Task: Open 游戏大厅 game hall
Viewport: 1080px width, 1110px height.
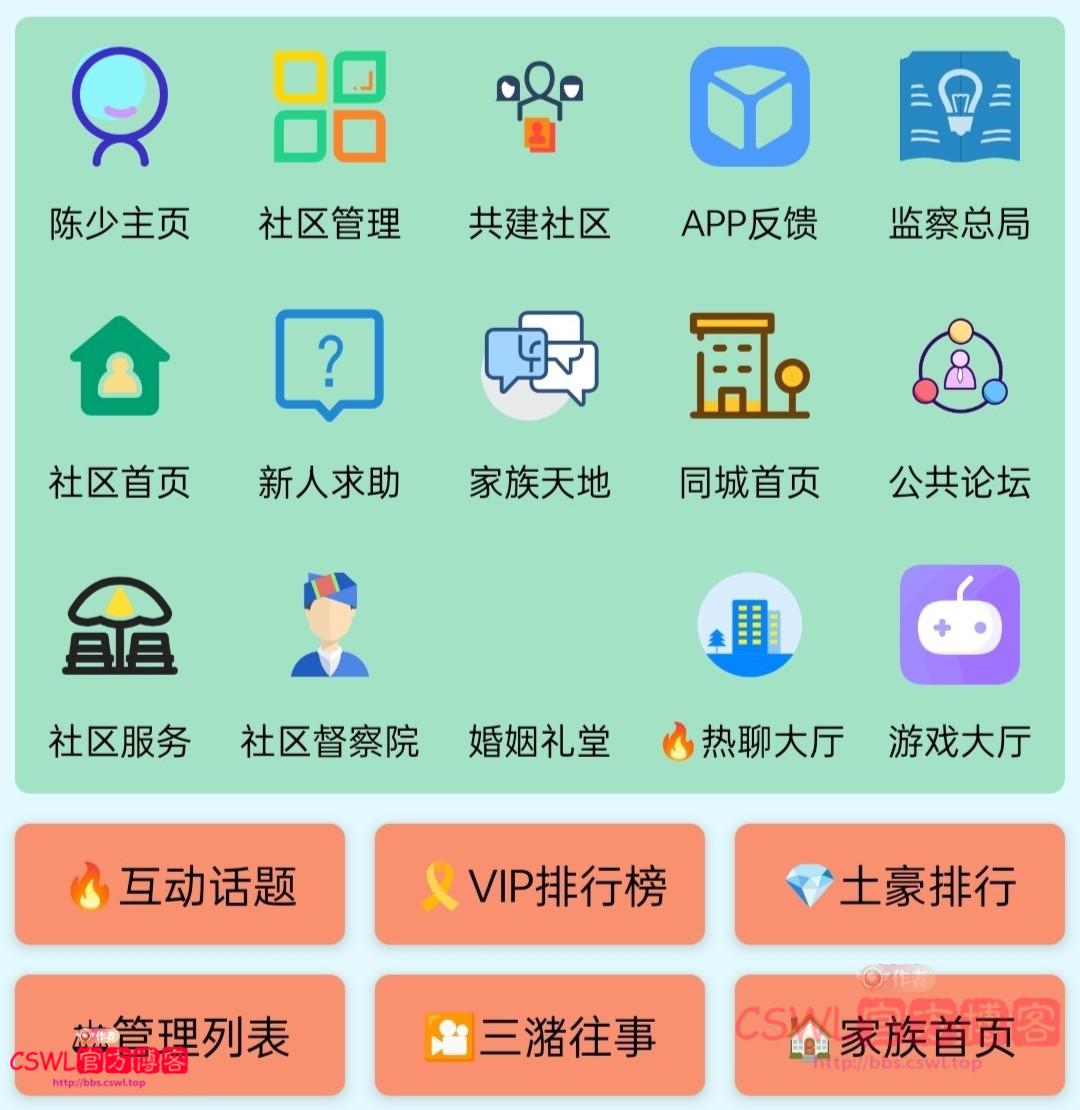Action: [x=959, y=625]
